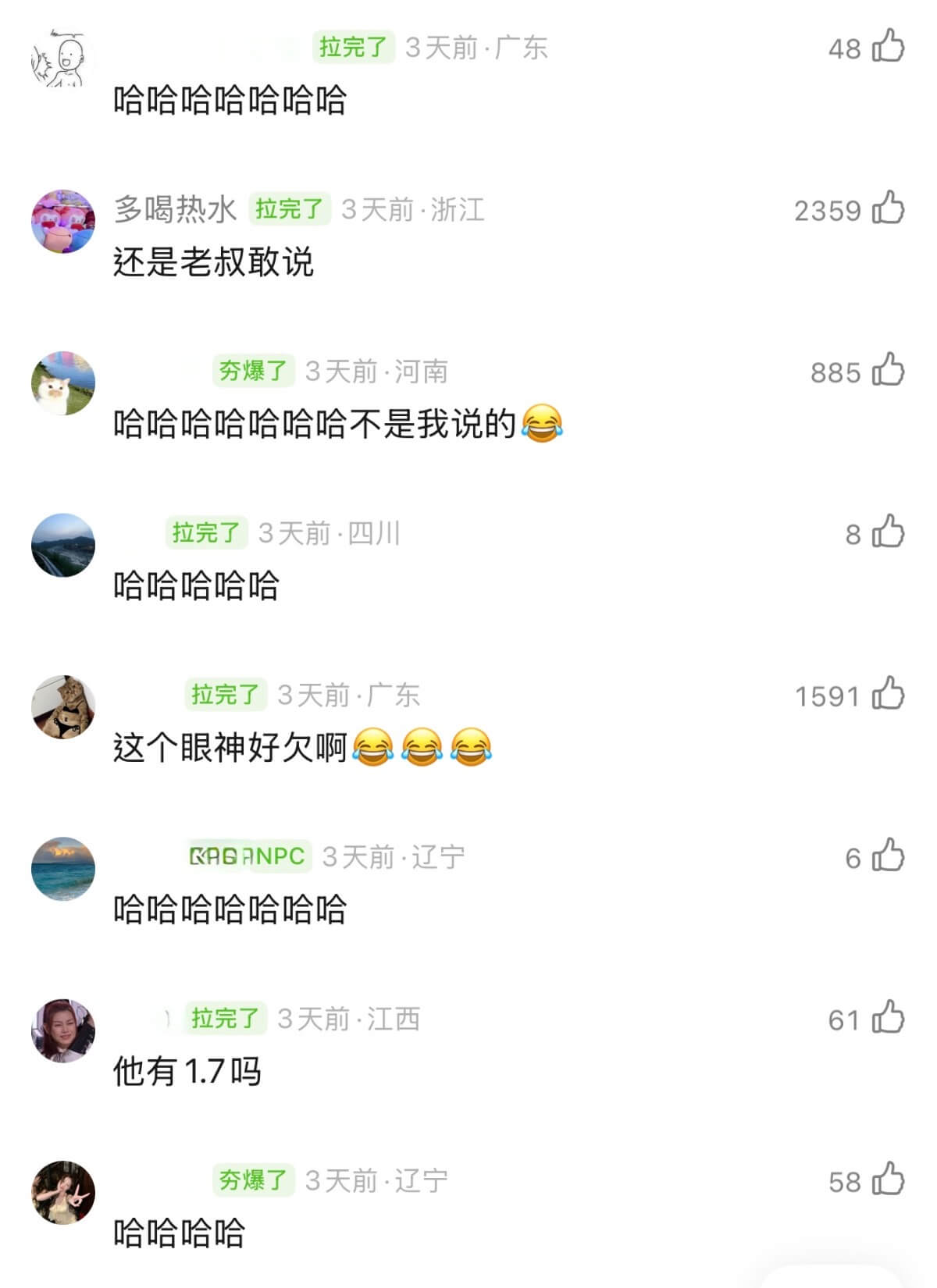
Task: Open the ocean avatar on the NPC comment
Action: click(x=62, y=869)
